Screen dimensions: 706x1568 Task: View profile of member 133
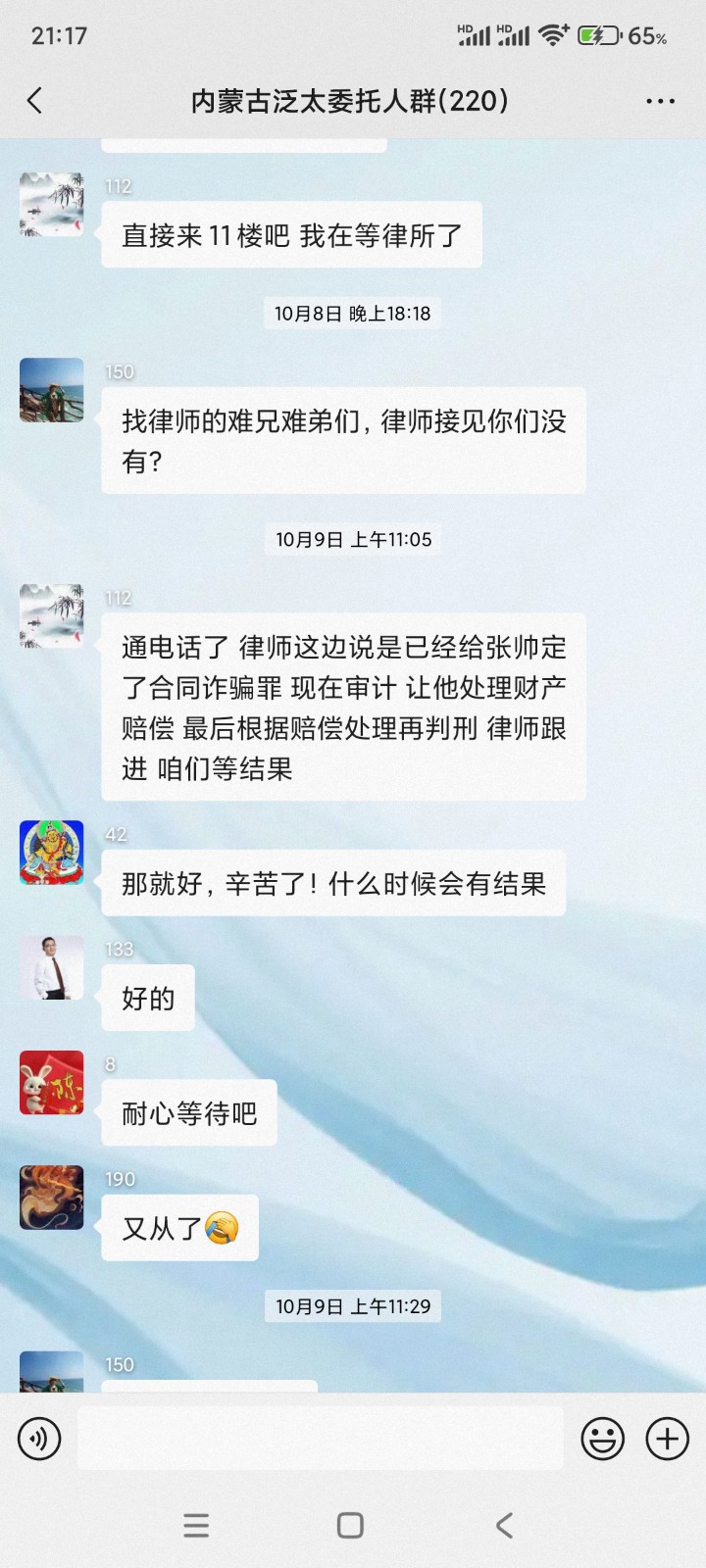(x=52, y=967)
